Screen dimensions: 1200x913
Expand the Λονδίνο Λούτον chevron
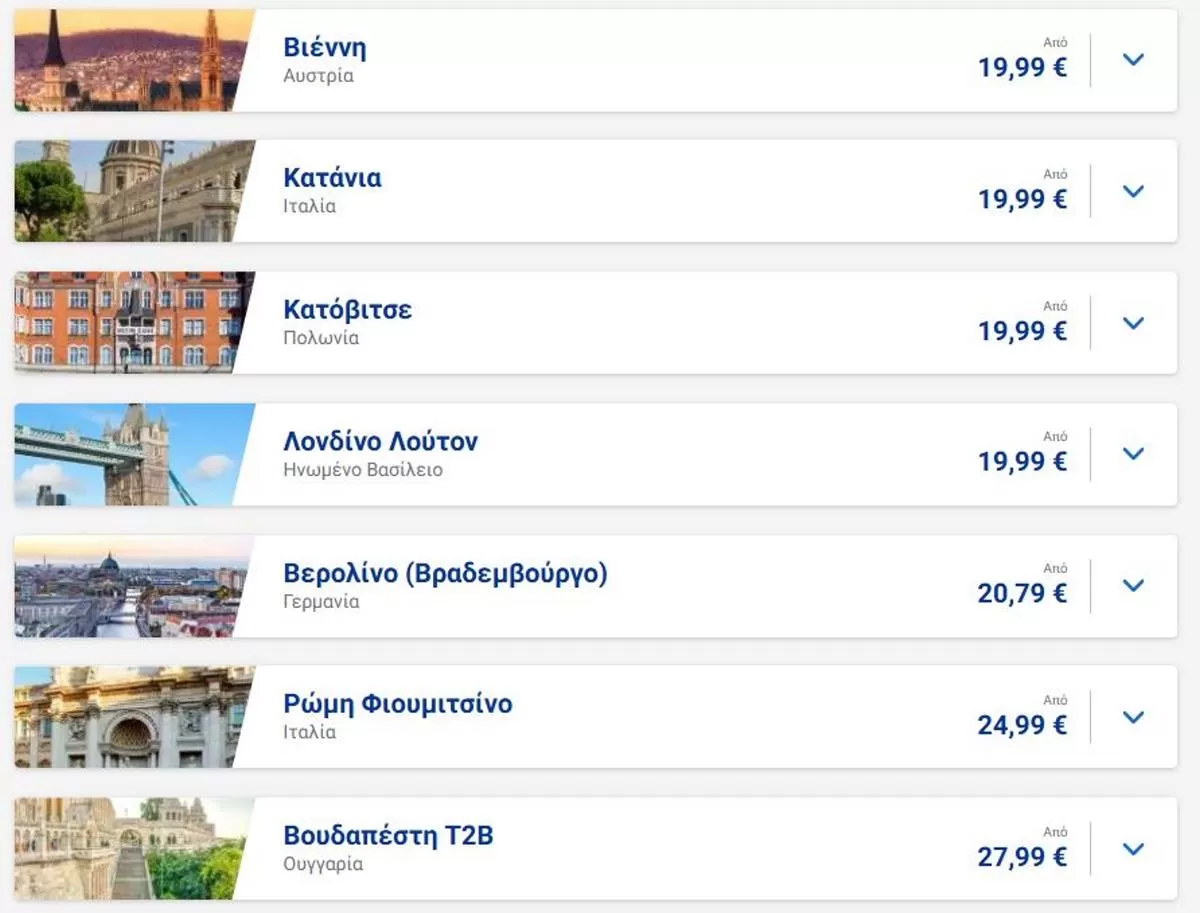point(1133,454)
